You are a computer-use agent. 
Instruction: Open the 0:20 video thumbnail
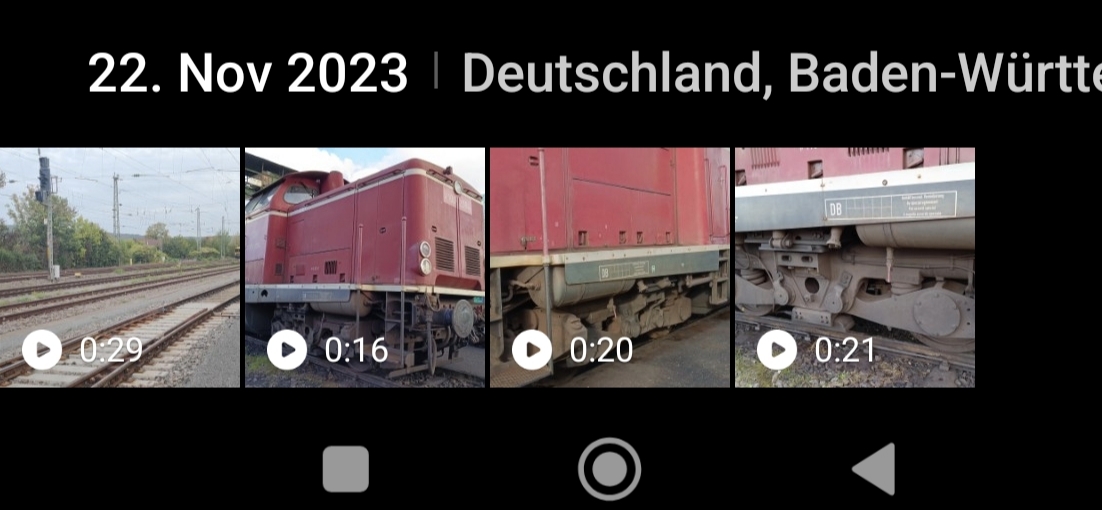[609, 267]
